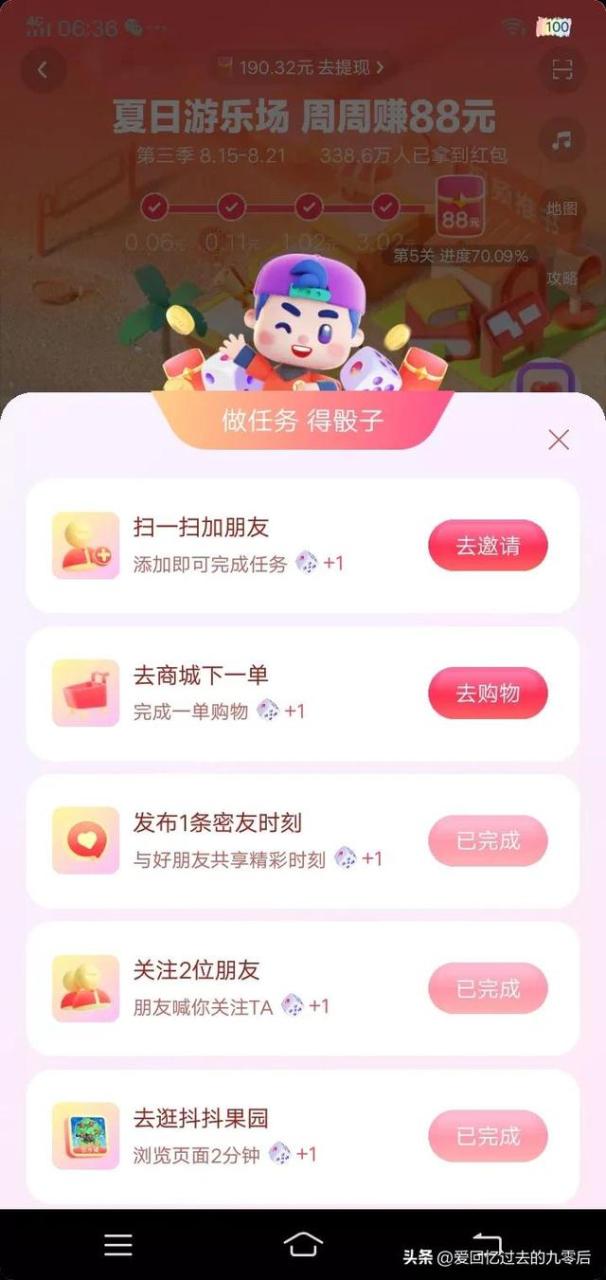606x1280 pixels.
Task: Tap 已完成 on 关注2位朋友
Action: (488, 989)
